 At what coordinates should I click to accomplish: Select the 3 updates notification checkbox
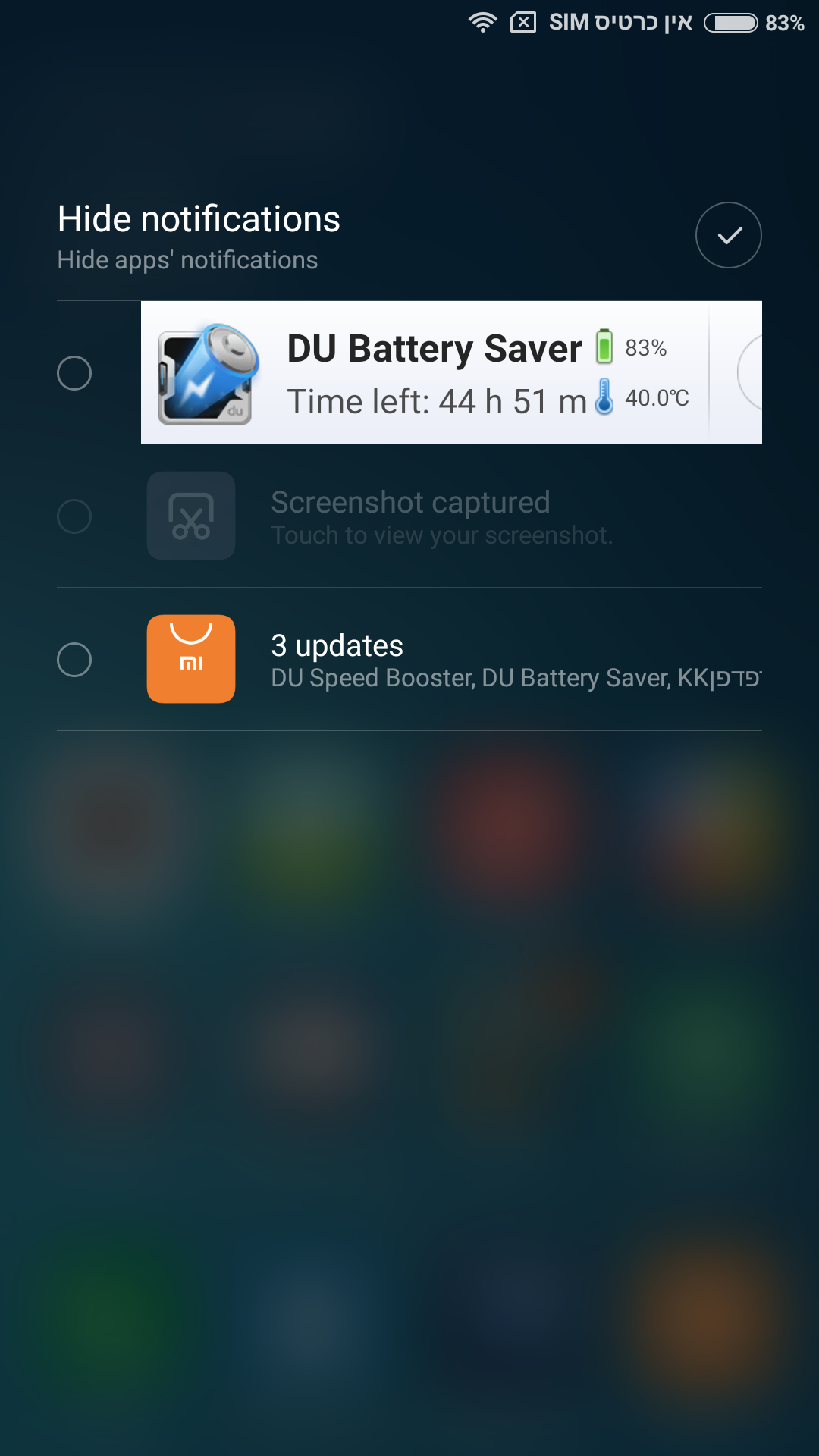pos(74,660)
